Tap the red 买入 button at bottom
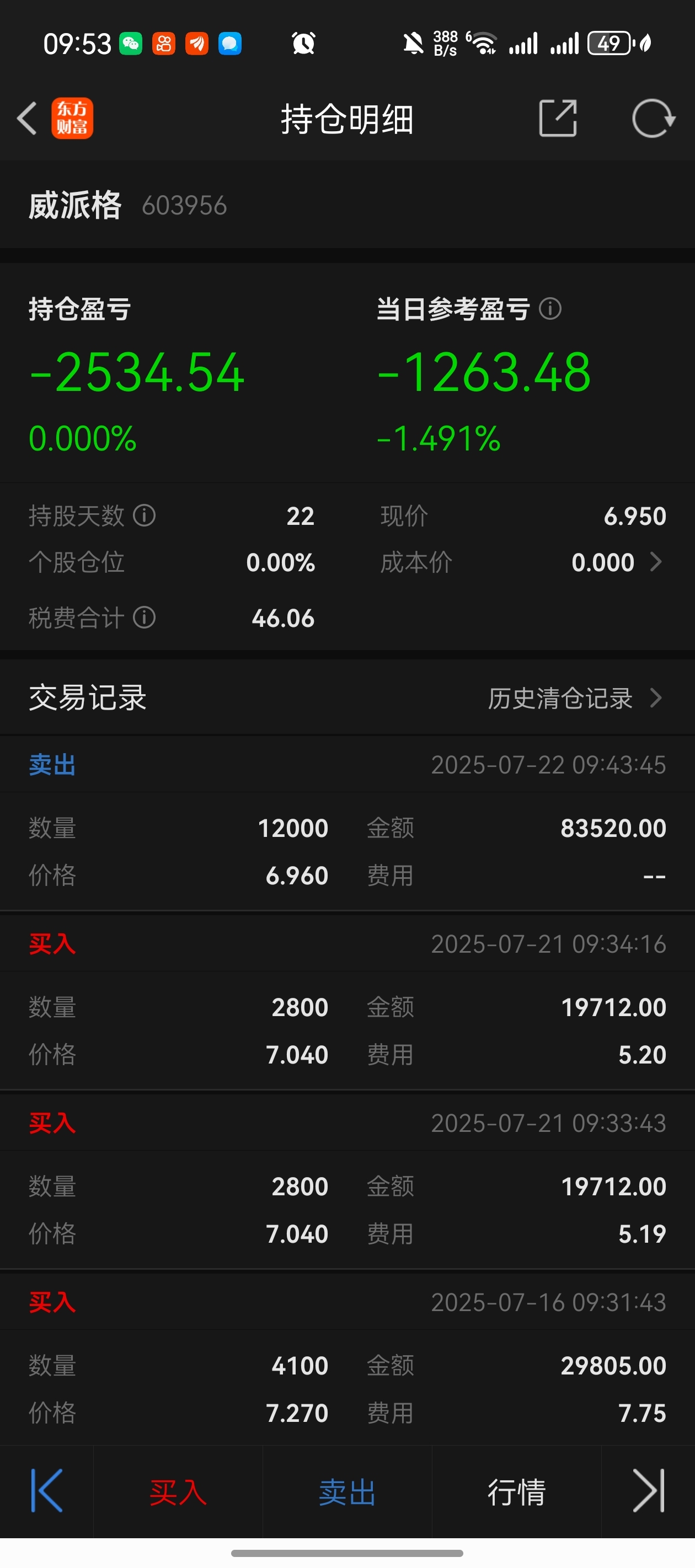Screen dimensions: 695x1568 tap(178, 1492)
